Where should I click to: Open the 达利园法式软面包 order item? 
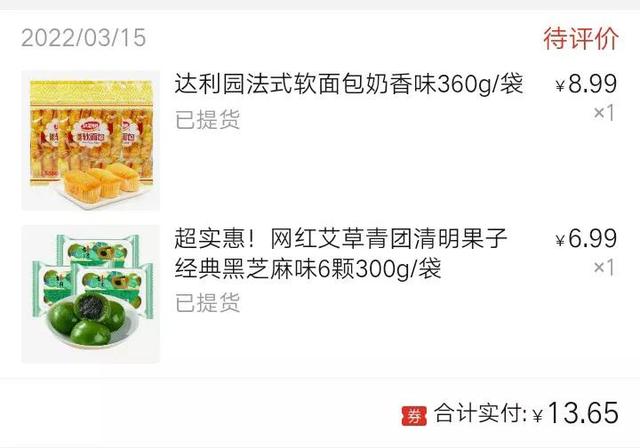[348, 84]
